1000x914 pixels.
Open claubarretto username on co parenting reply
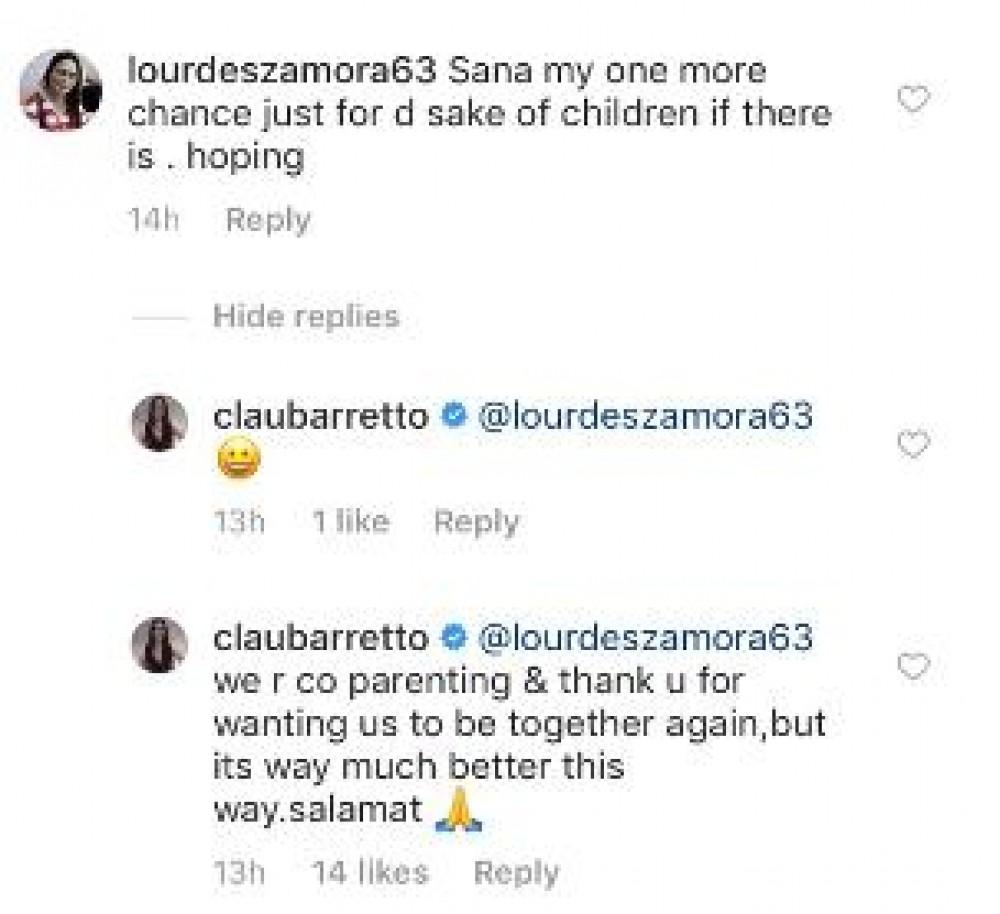tap(320, 637)
